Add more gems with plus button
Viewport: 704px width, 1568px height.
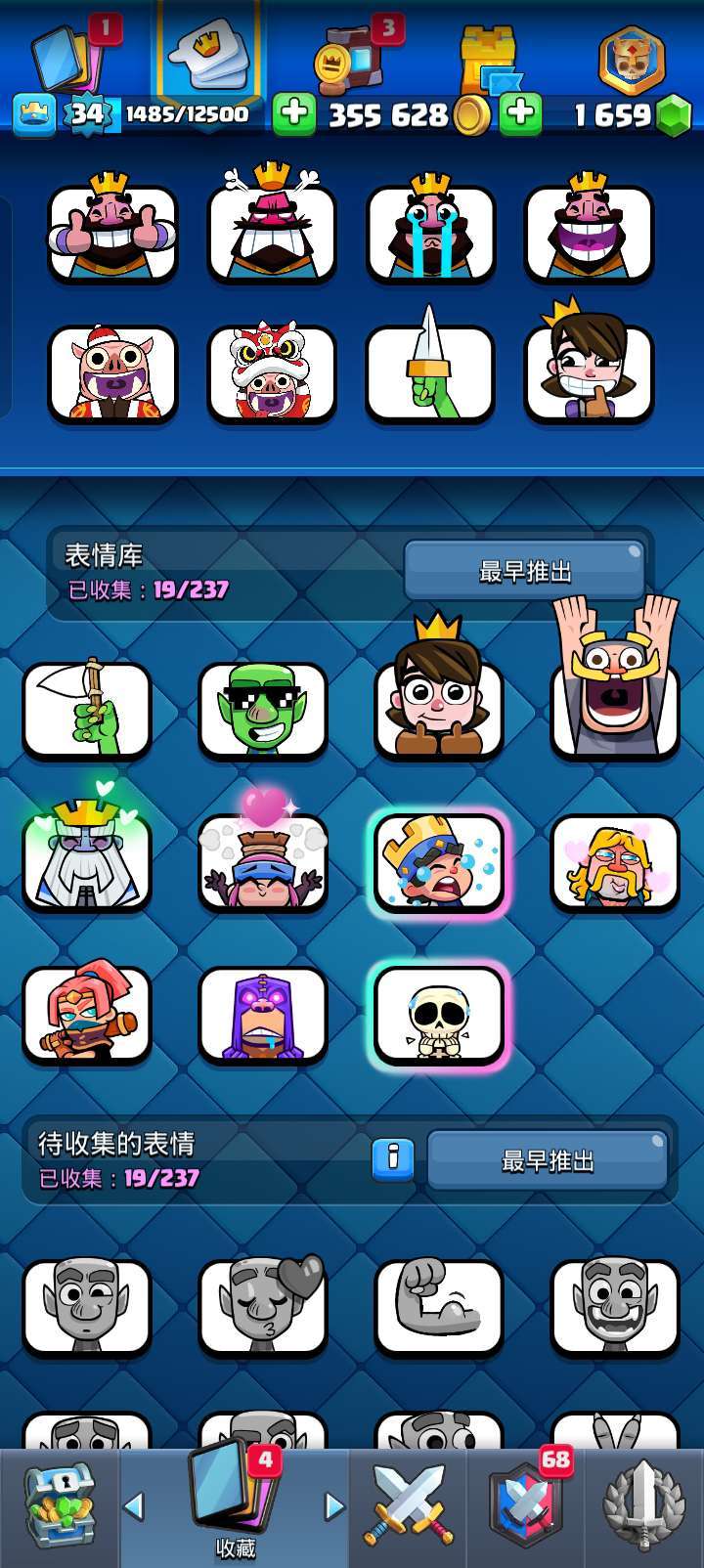(x=521, y=114)
